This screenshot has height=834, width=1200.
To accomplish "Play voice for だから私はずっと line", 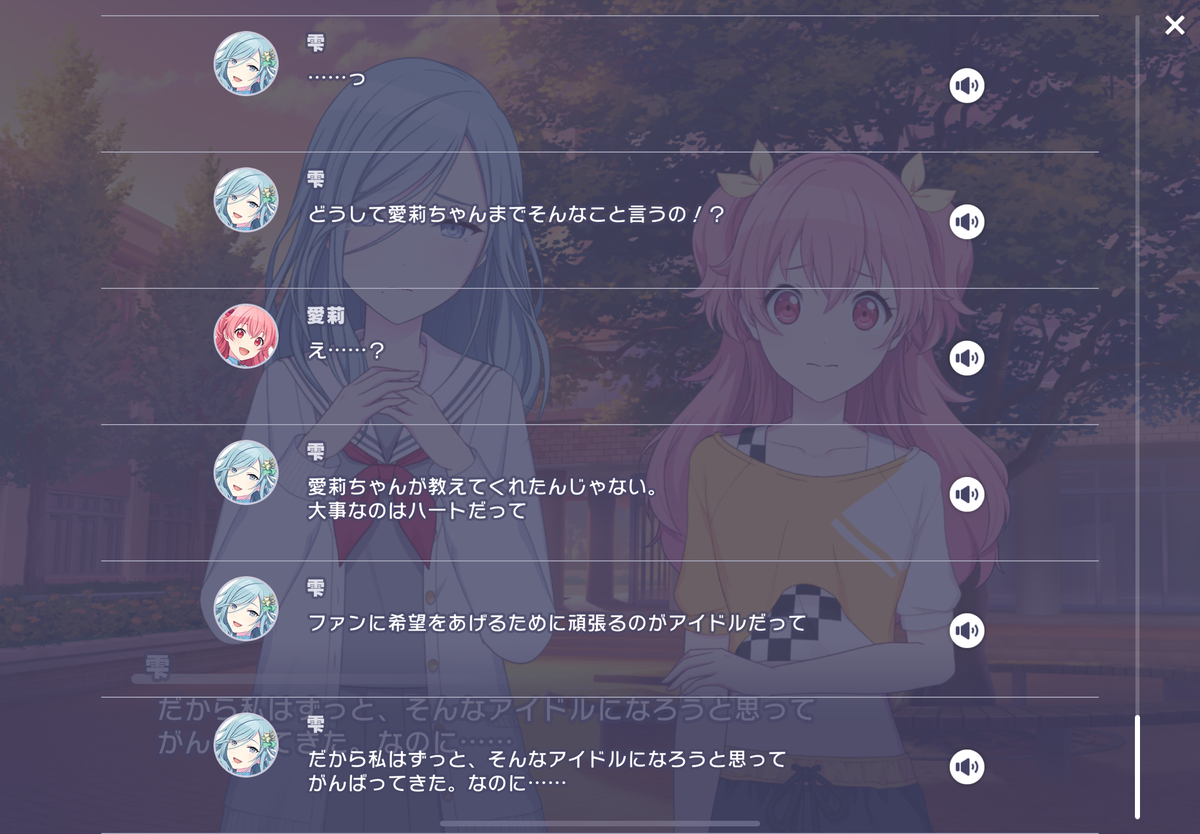I will click(966, 767).
